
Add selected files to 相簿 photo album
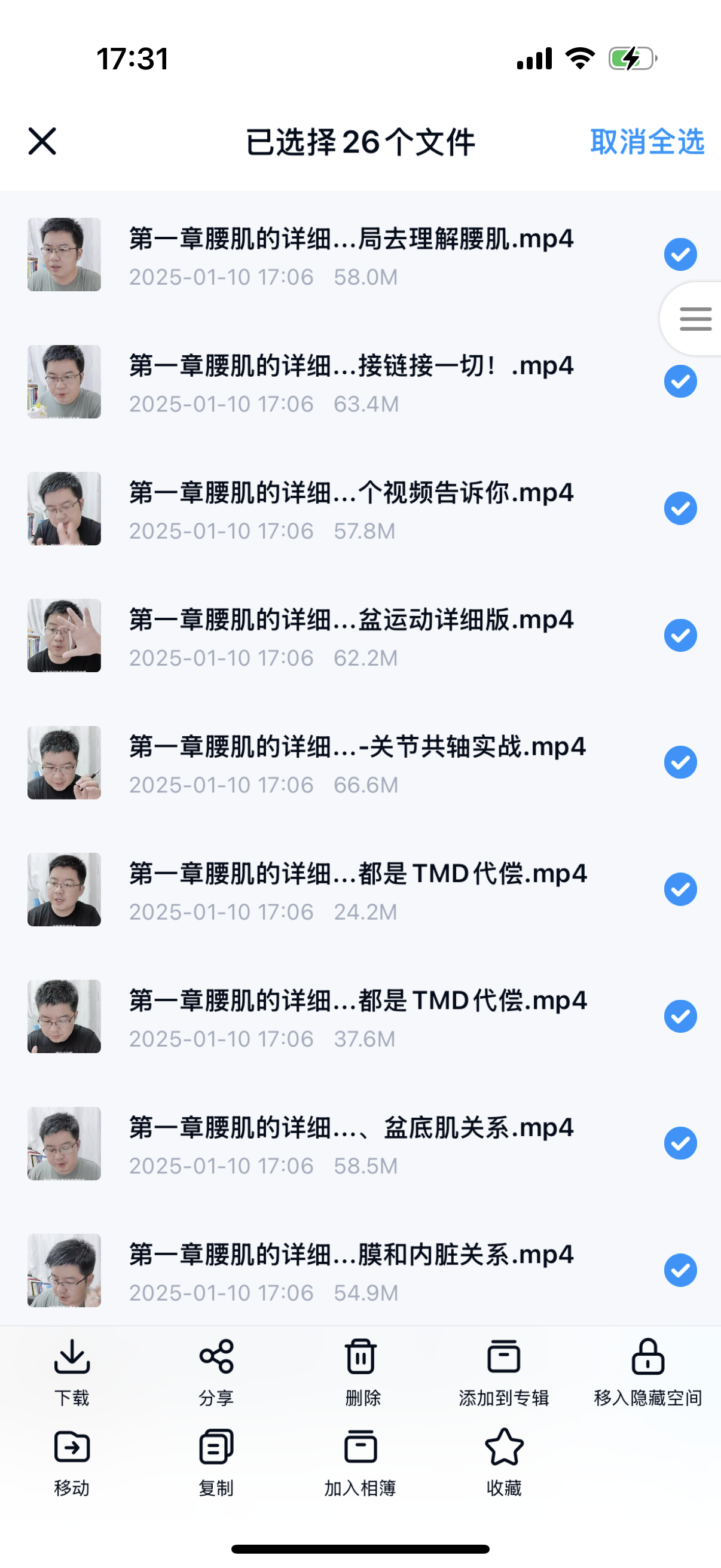pos(360,1462)
